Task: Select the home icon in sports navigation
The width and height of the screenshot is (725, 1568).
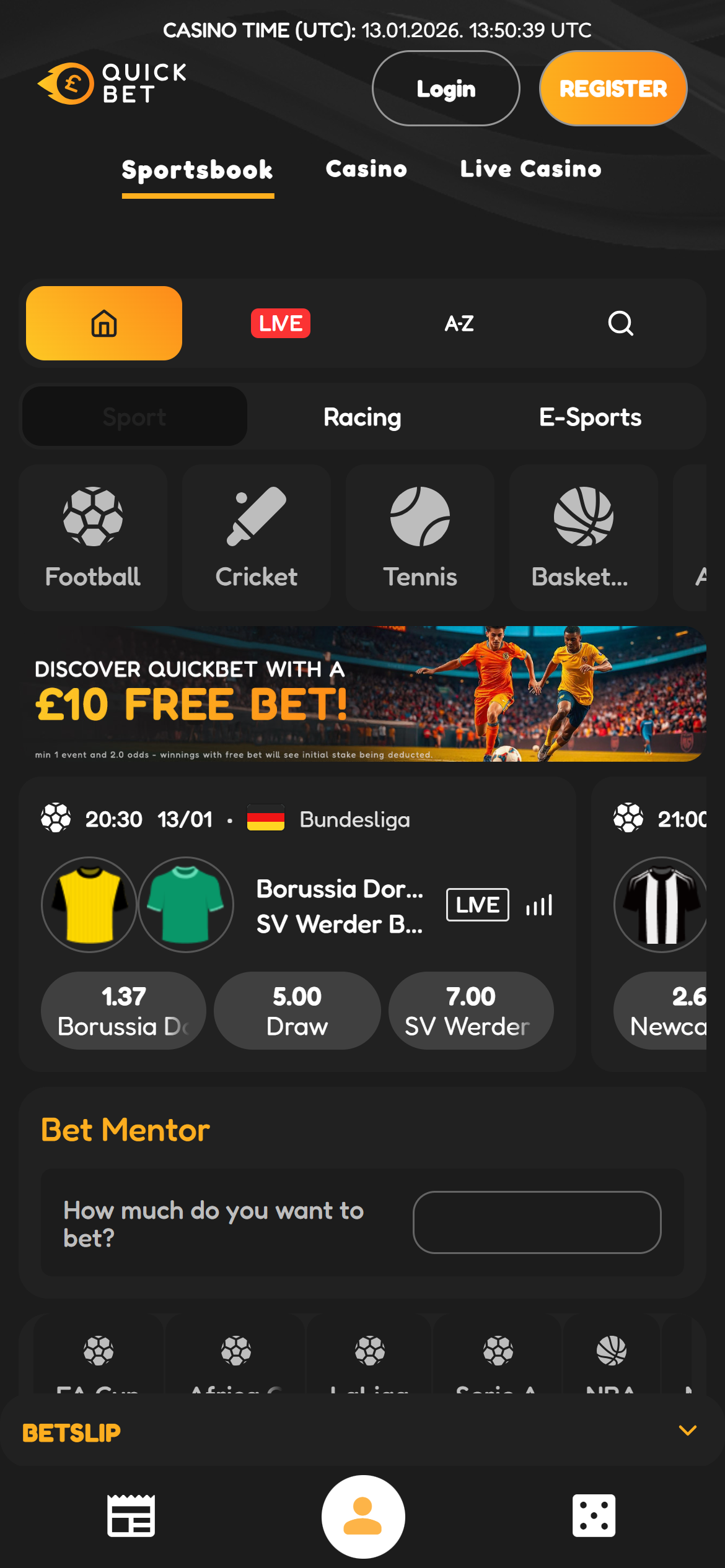Action: [103, 323]
